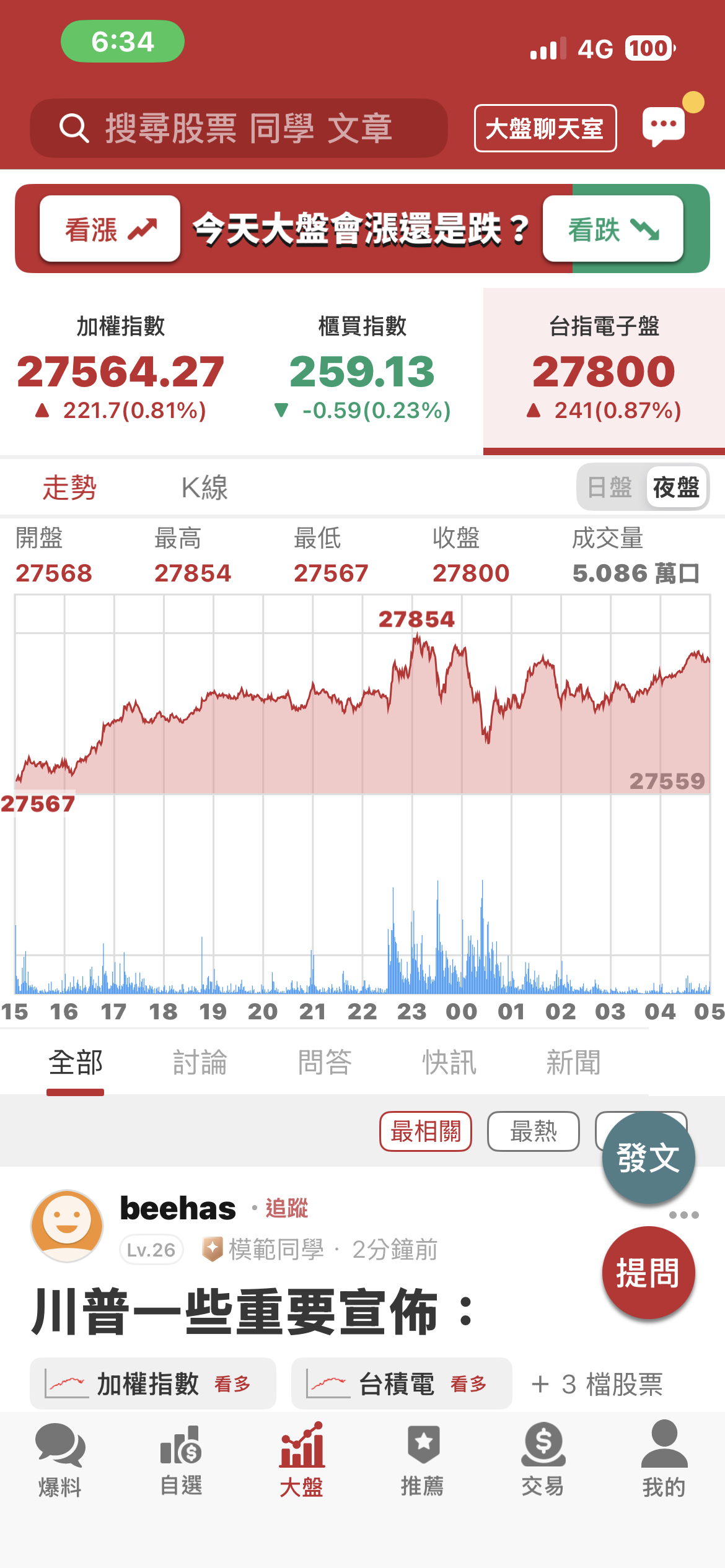Vote 看漲 for today's market
Viewport: 725px width, 1568px height.
point(108,229)
